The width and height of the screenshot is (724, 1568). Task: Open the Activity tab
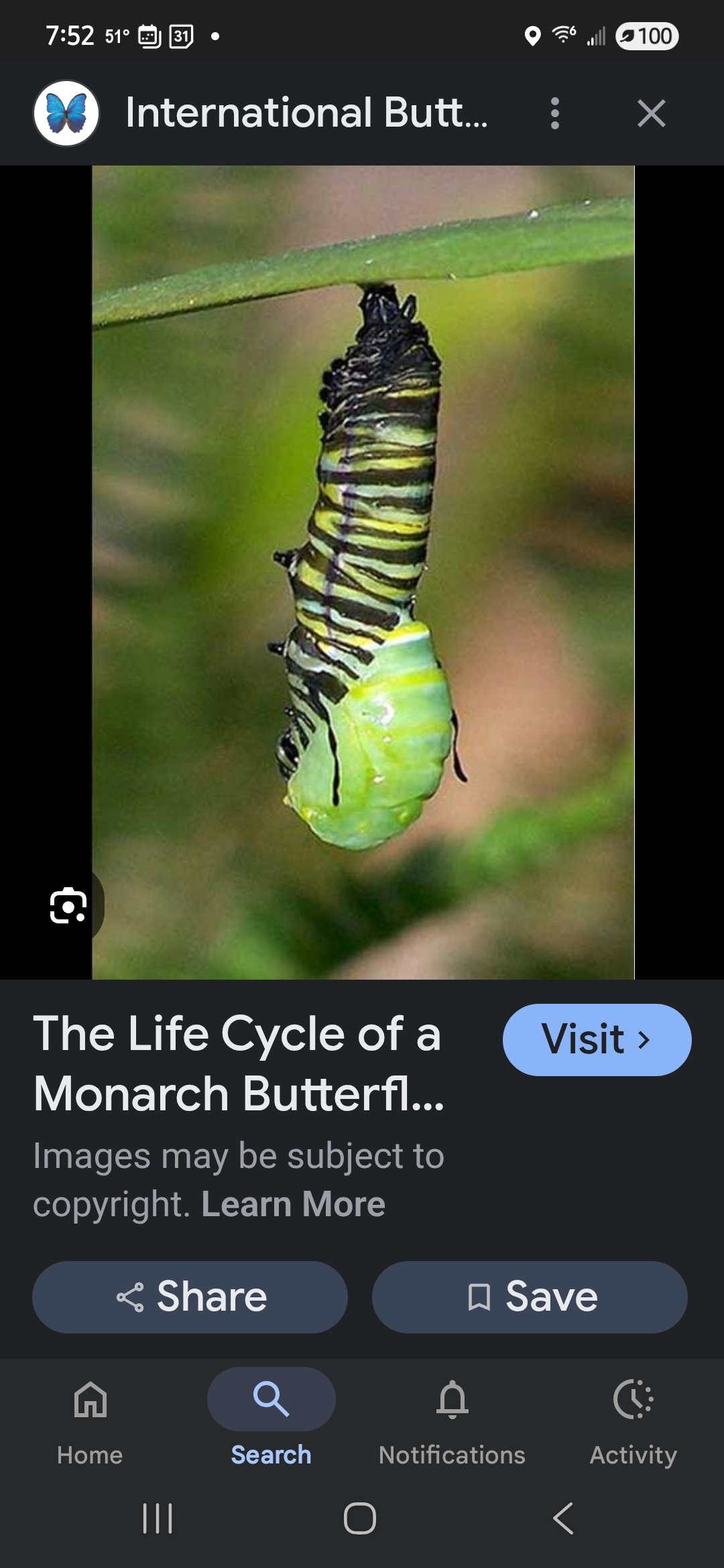(x=633, y=1418)
